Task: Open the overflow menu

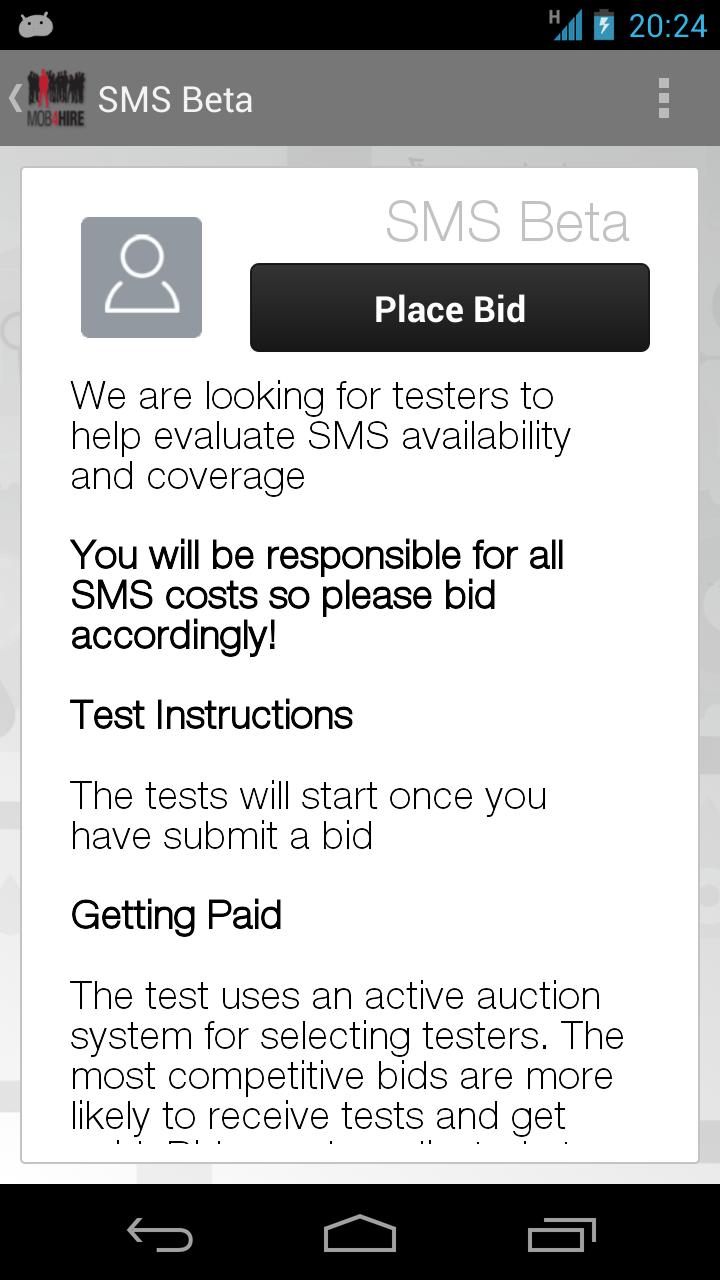Action: pyautogui.click(x=663, y=99)
